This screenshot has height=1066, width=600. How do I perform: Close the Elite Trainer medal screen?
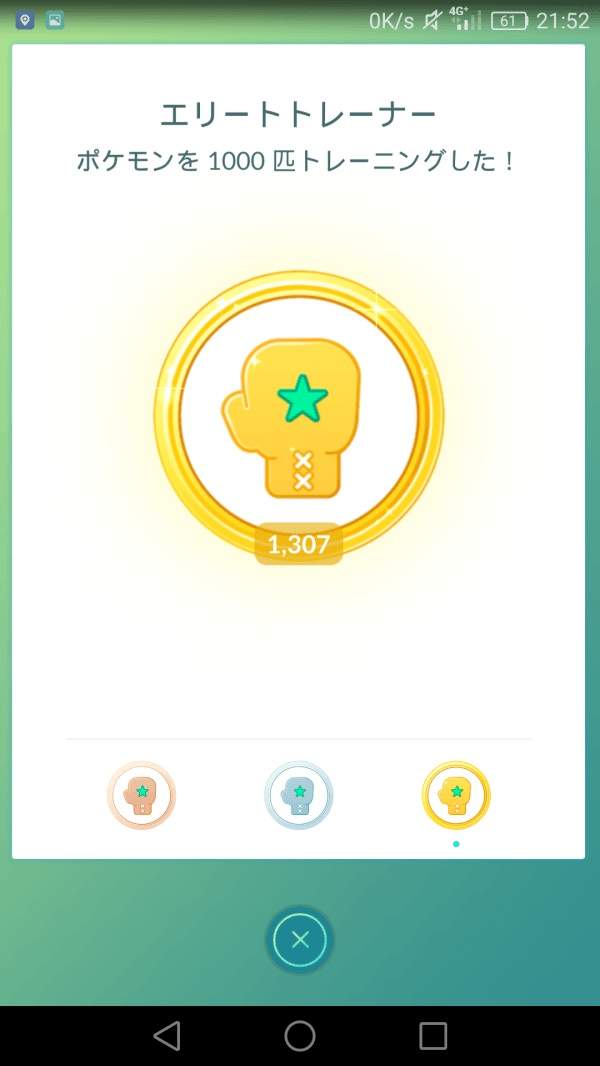[x=300, y=940]
